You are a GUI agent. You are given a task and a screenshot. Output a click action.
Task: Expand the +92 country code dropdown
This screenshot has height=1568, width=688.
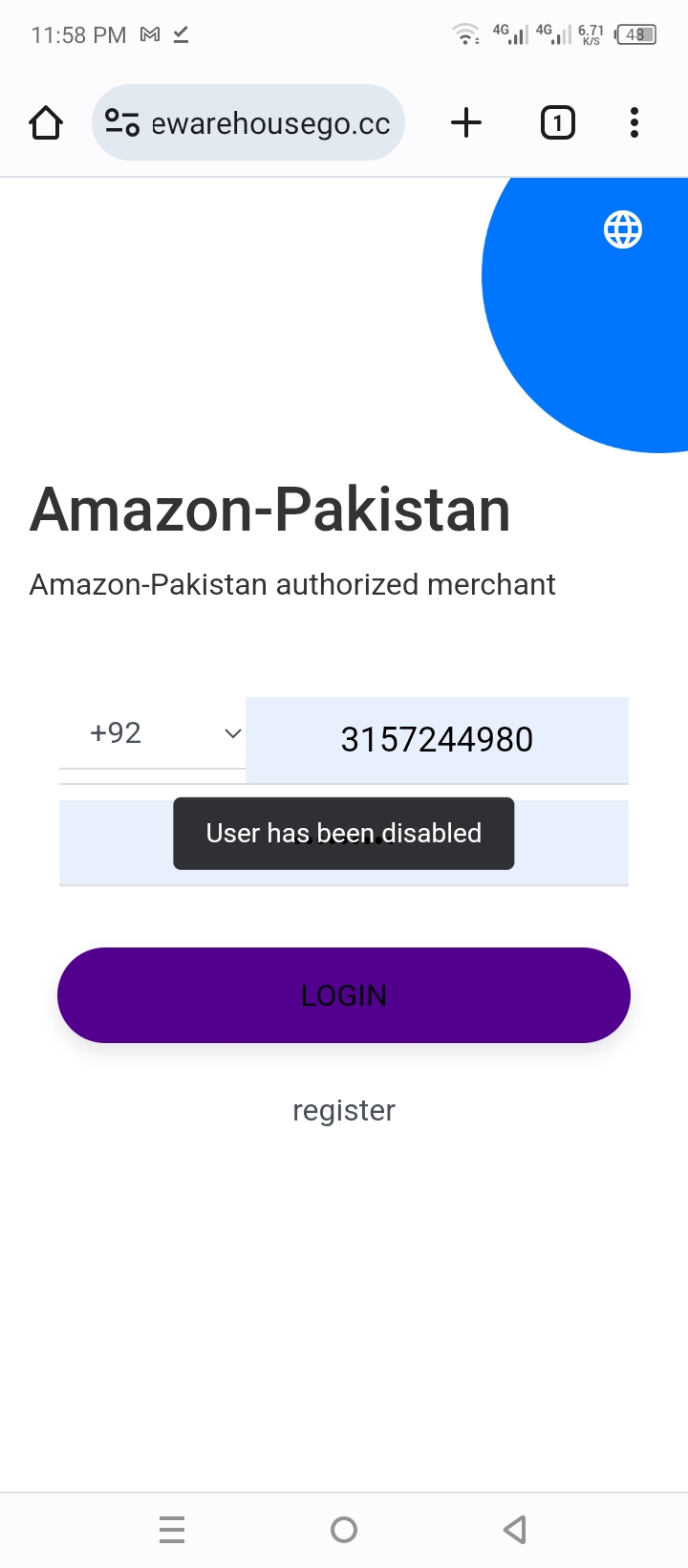click(x=153, y=733)
